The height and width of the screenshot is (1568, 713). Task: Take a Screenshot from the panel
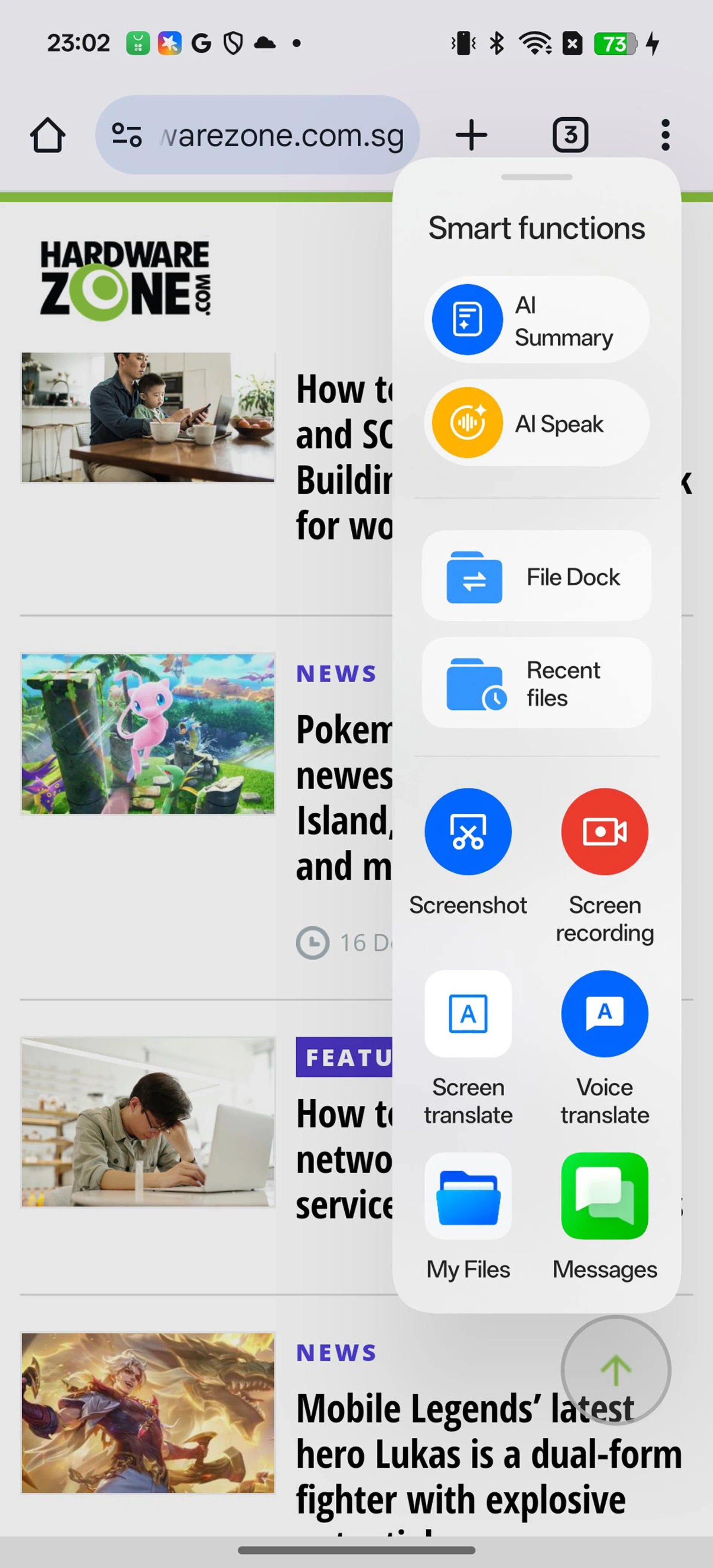coord(468,832)
